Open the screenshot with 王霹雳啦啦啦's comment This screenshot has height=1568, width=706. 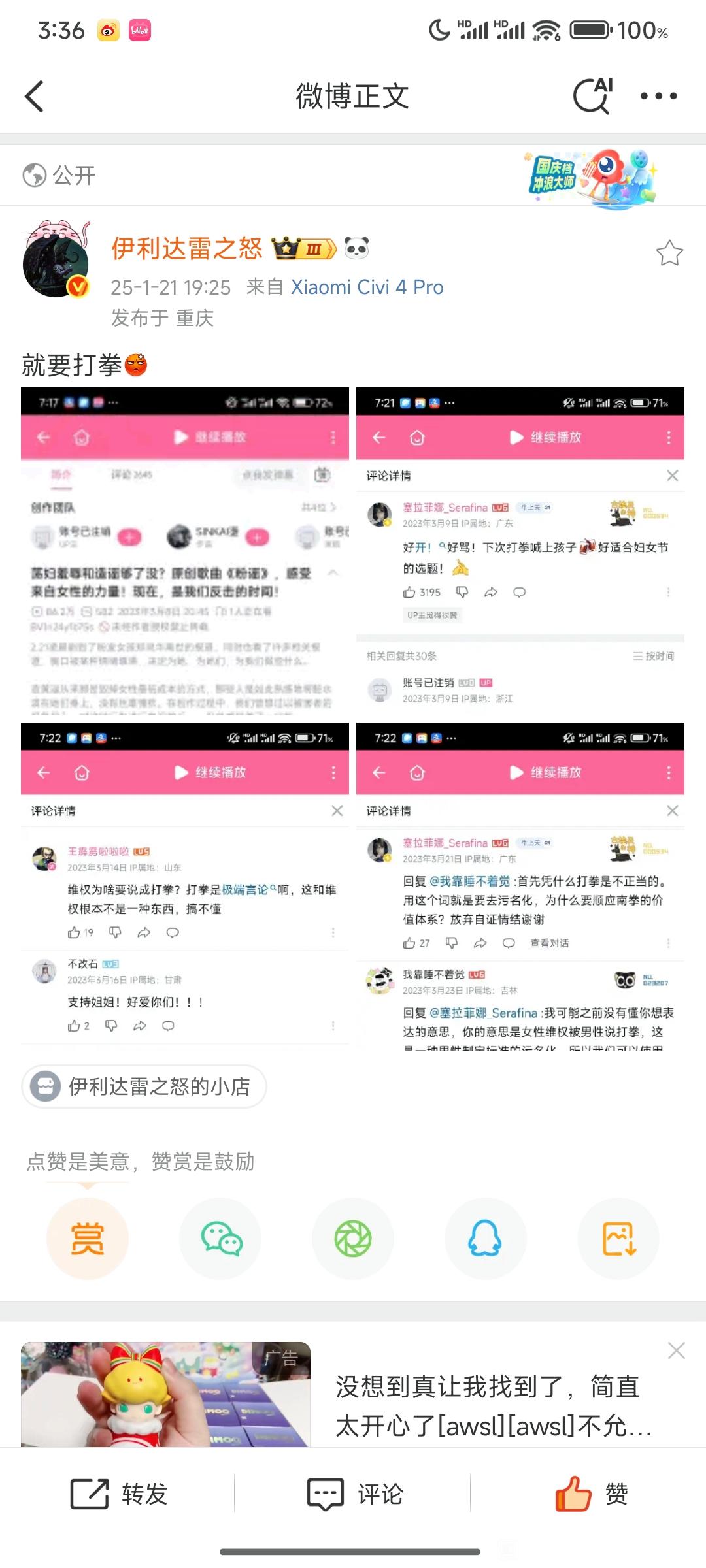[x=185, y=887]
